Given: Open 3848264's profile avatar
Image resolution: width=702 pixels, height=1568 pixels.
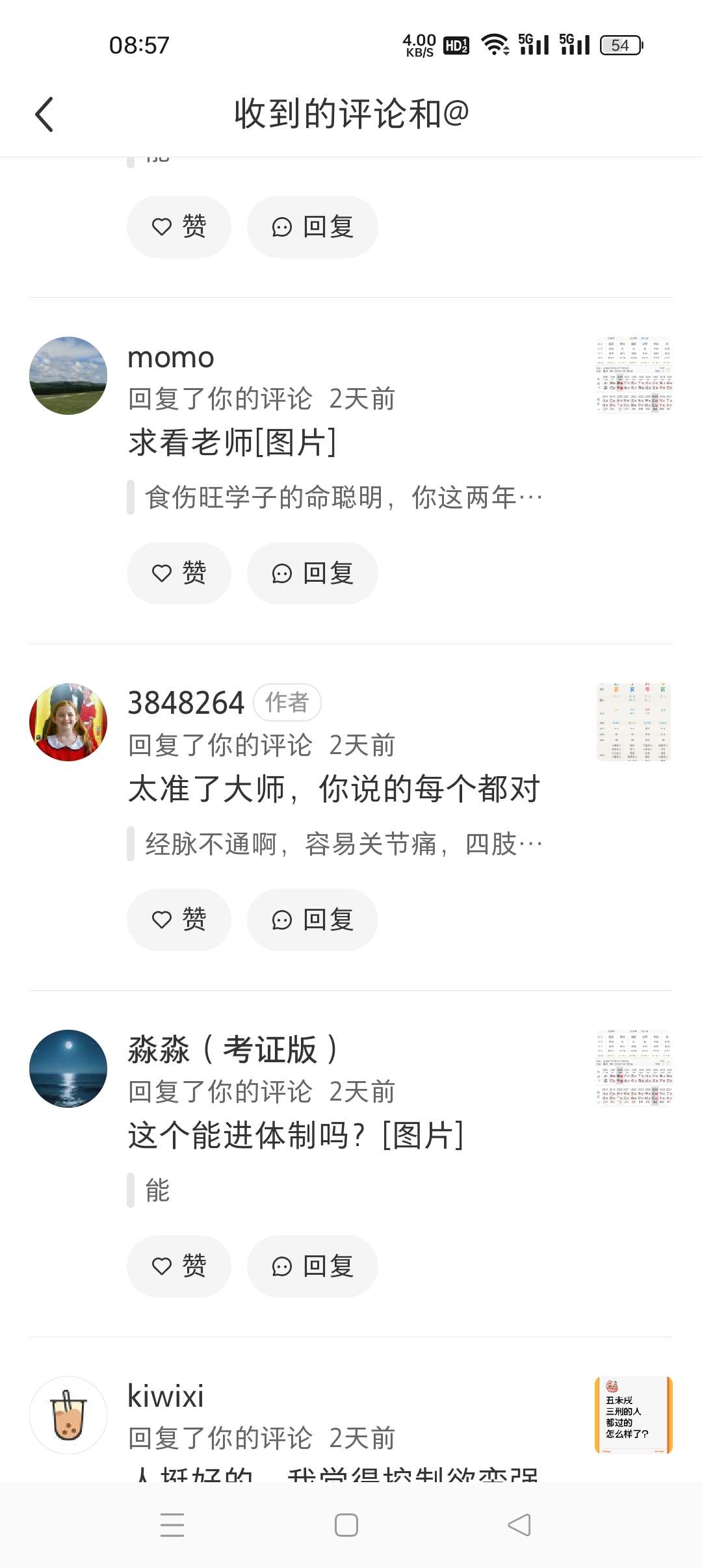Looking at the screenshot, I should (68, 722).
